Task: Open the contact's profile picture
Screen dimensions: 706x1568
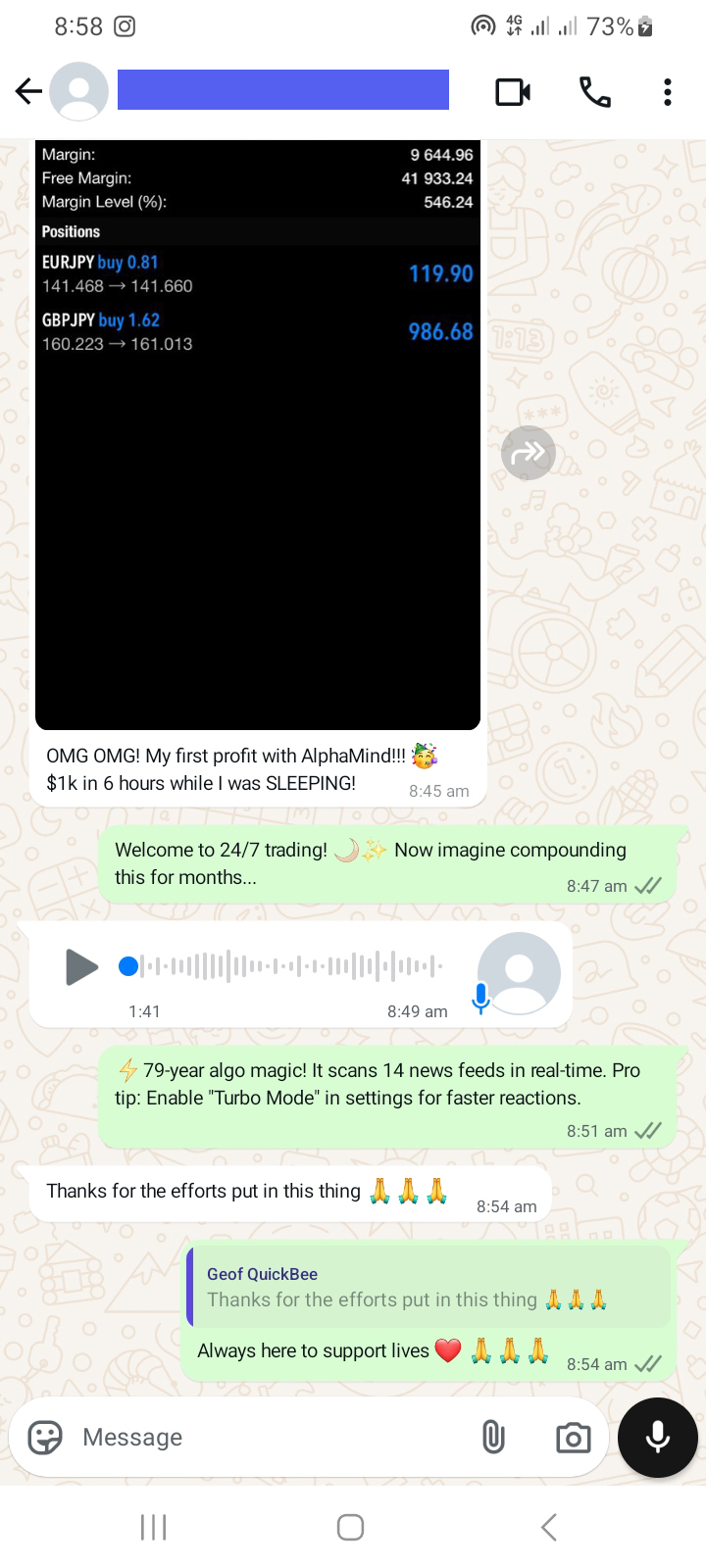Action: click(78, 91)
